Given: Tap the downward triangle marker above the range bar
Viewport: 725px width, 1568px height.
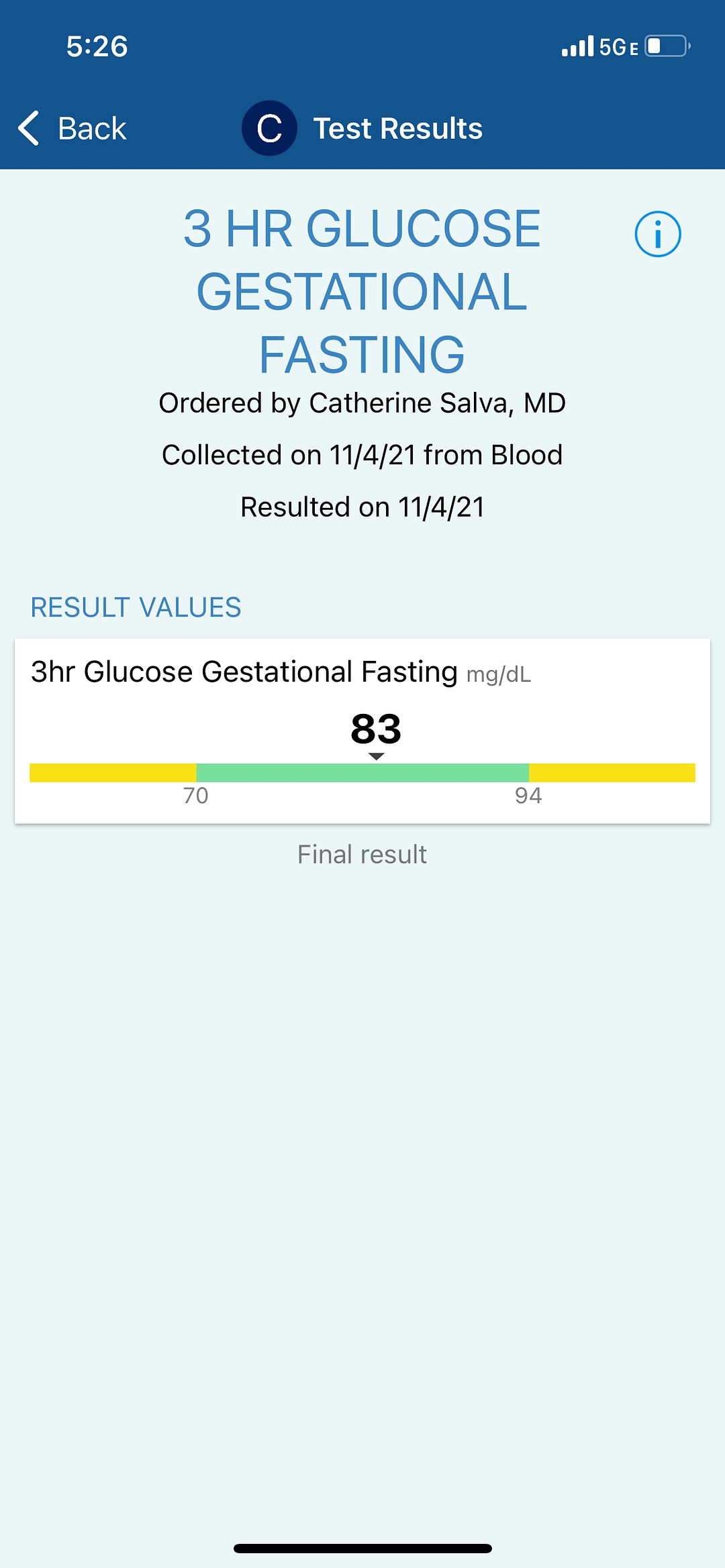Looking at the screenshot, I should (x=376, y=757).
